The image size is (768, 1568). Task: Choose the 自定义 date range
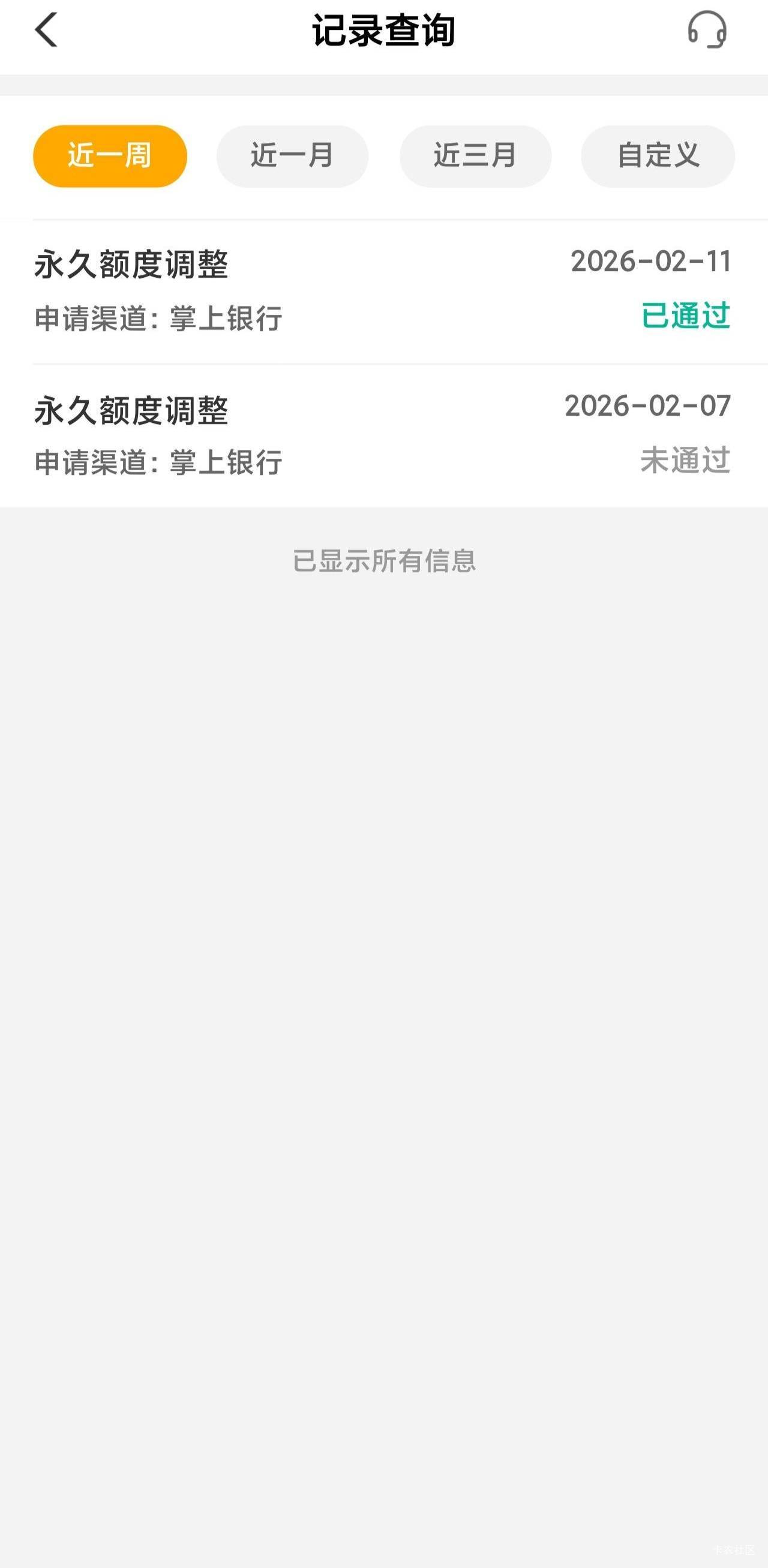pyautogui.click(x=658, y=156)
